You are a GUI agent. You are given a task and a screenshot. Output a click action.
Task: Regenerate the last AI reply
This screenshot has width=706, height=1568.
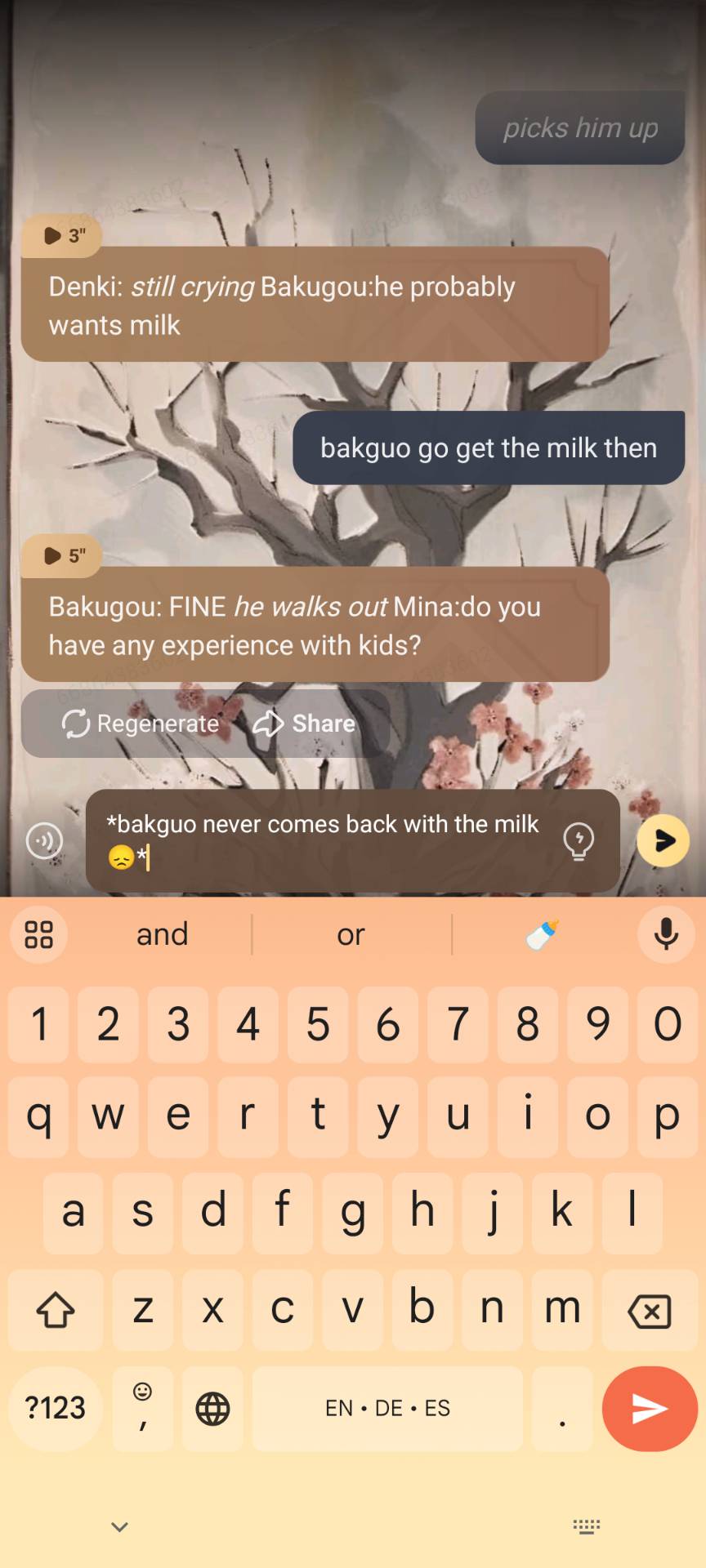pyautogui.click(x=141, y=724)
